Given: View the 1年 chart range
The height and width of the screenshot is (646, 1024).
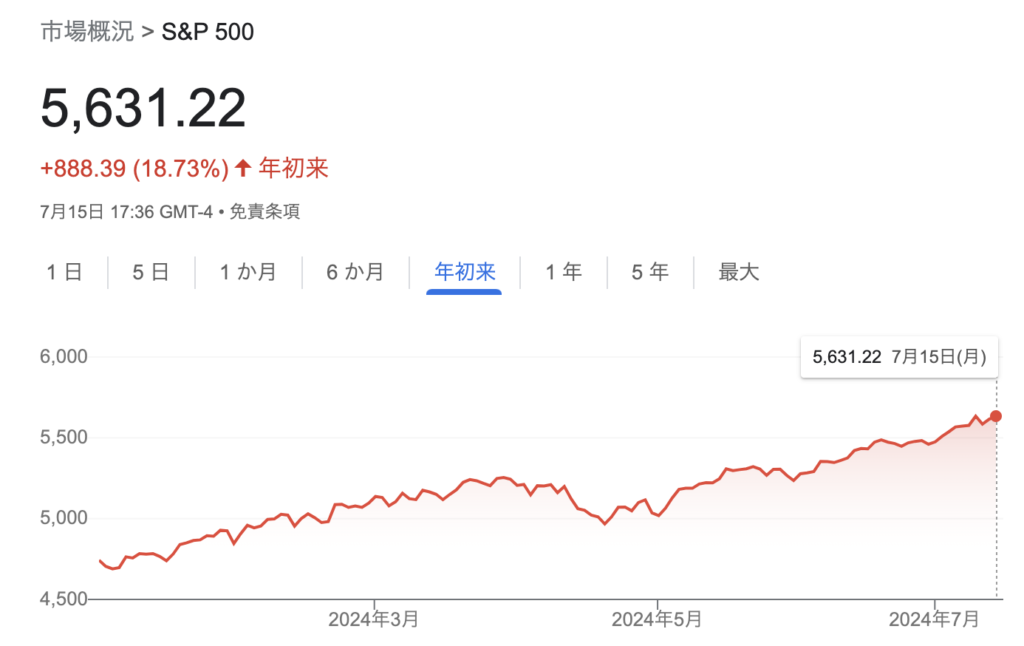Looking at the screenshot, I should pyautogui.click(x=563, y=272).
